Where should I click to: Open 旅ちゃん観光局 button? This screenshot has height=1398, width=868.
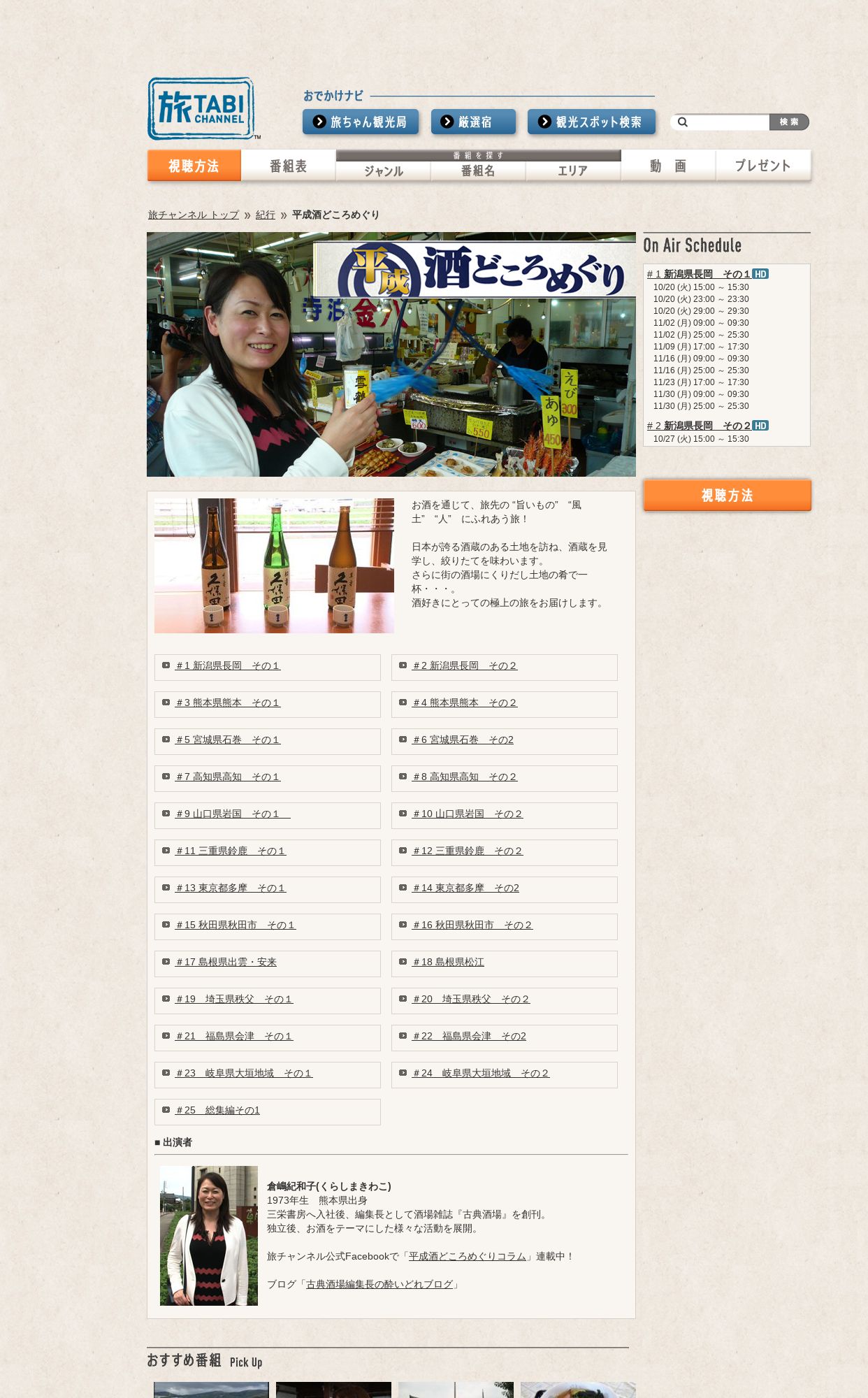[x=361, y=122]
